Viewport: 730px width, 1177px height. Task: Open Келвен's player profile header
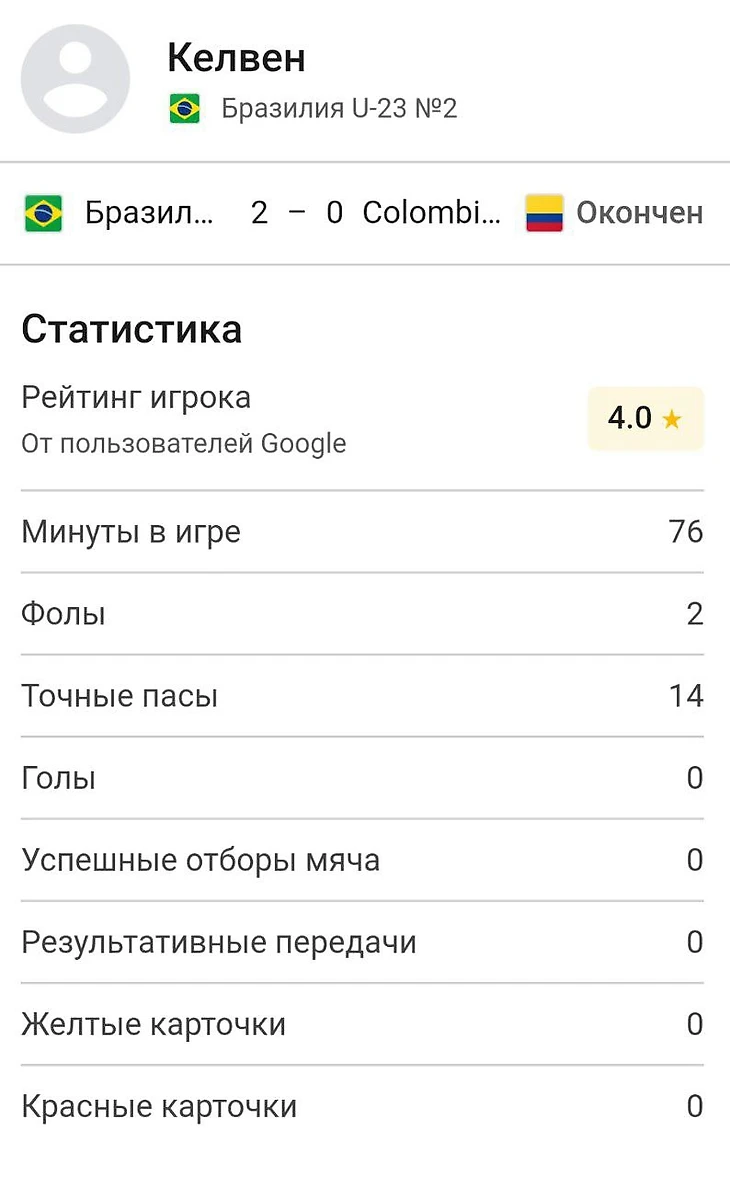click(236, 60)
